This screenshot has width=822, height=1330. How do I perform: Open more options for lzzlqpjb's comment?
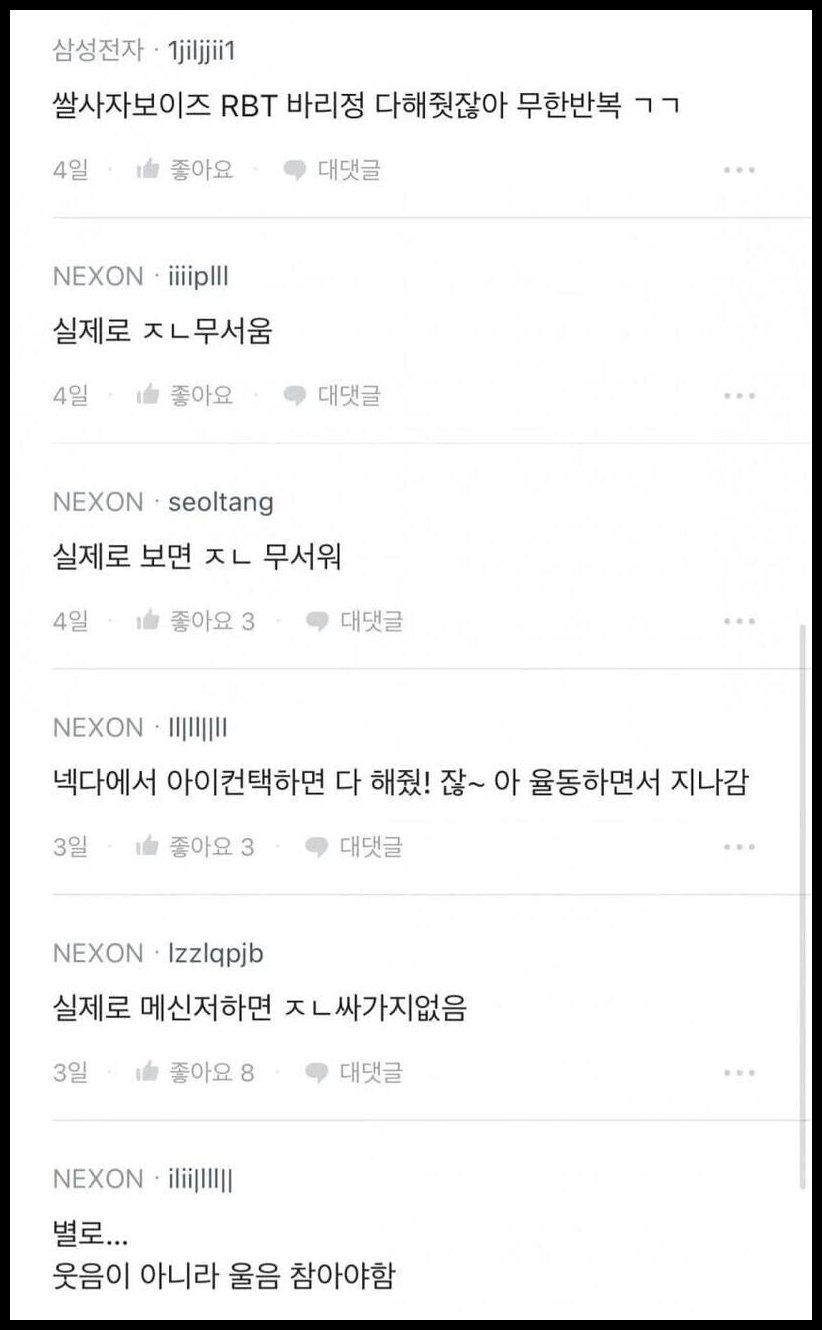tap(739, 1073)
